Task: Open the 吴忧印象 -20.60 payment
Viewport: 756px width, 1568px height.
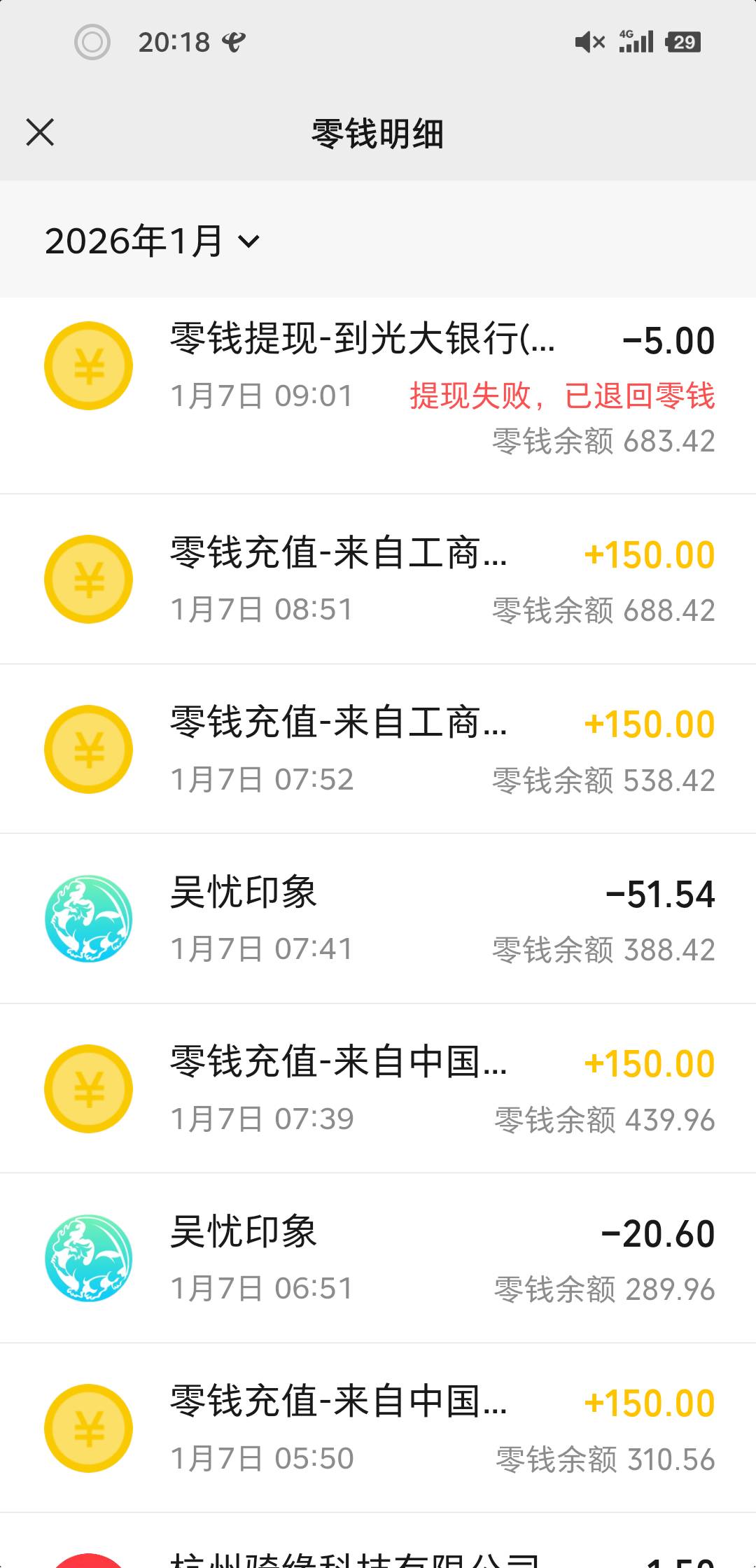Action: pos(378,1259)
